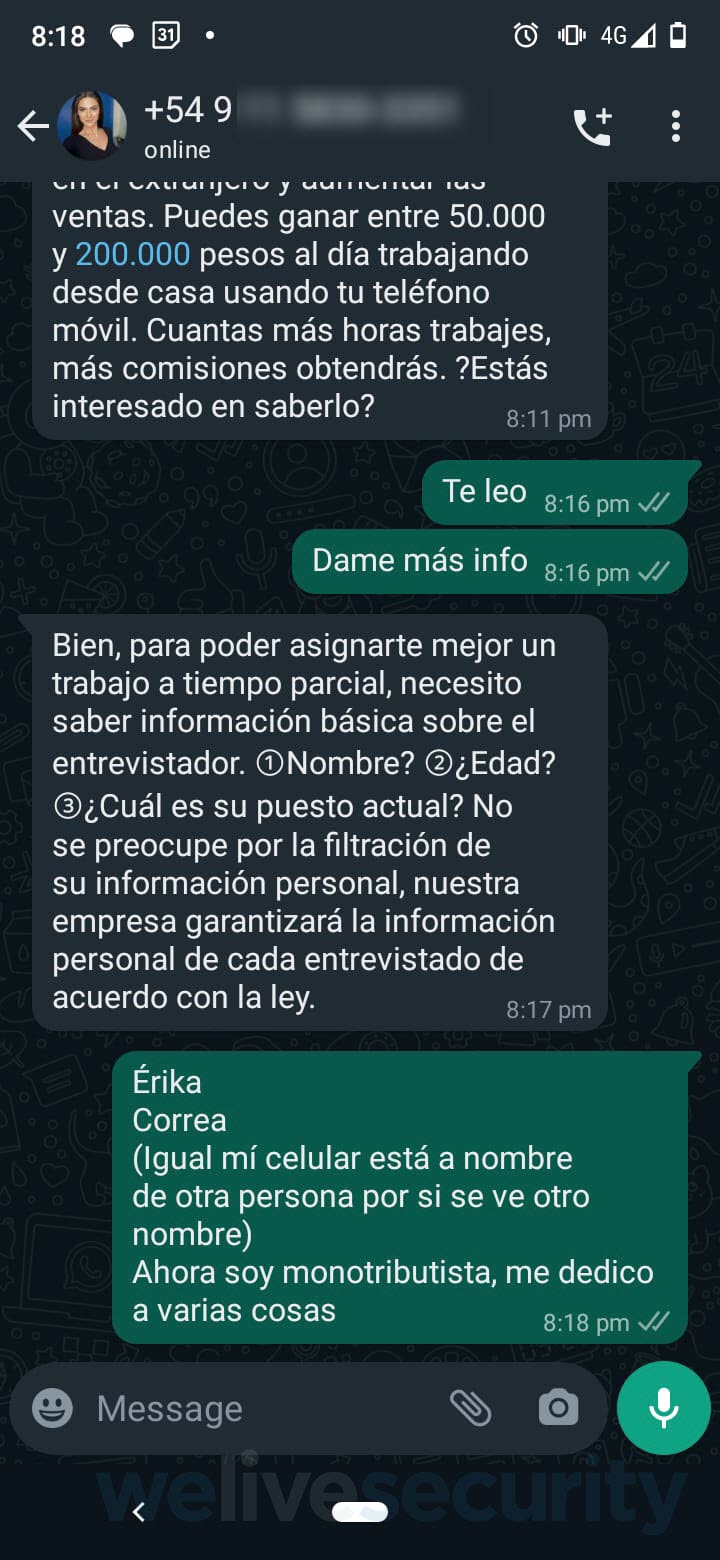Open the highlighted '200.000' link
Viewport: 720px width, 1560px height.
coord(134,254)
